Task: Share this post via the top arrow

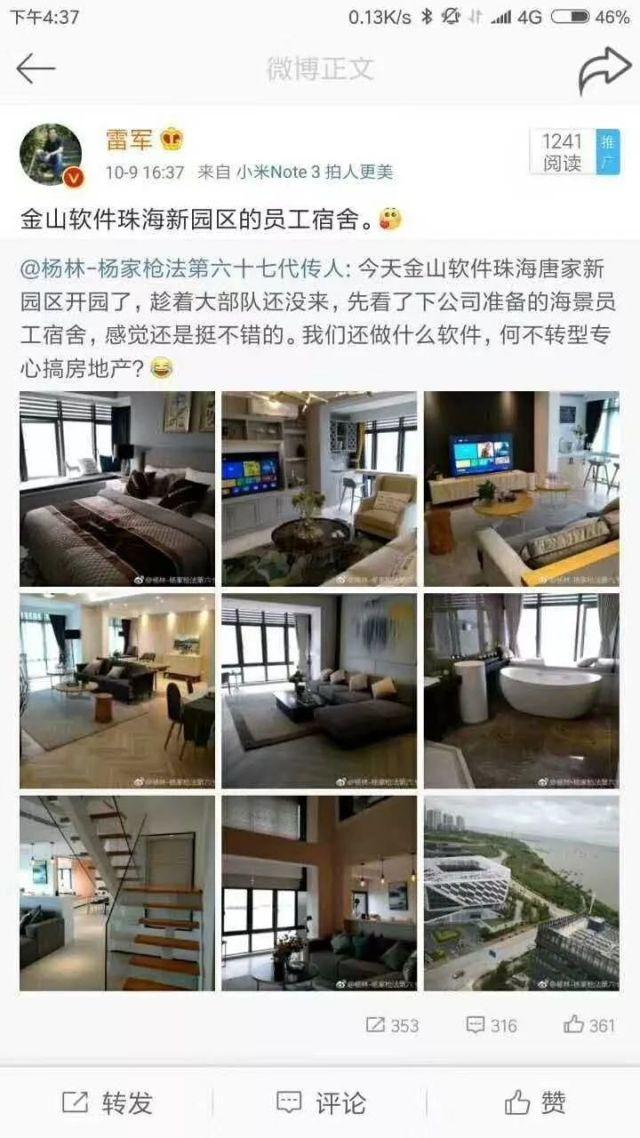Action: 603,69
